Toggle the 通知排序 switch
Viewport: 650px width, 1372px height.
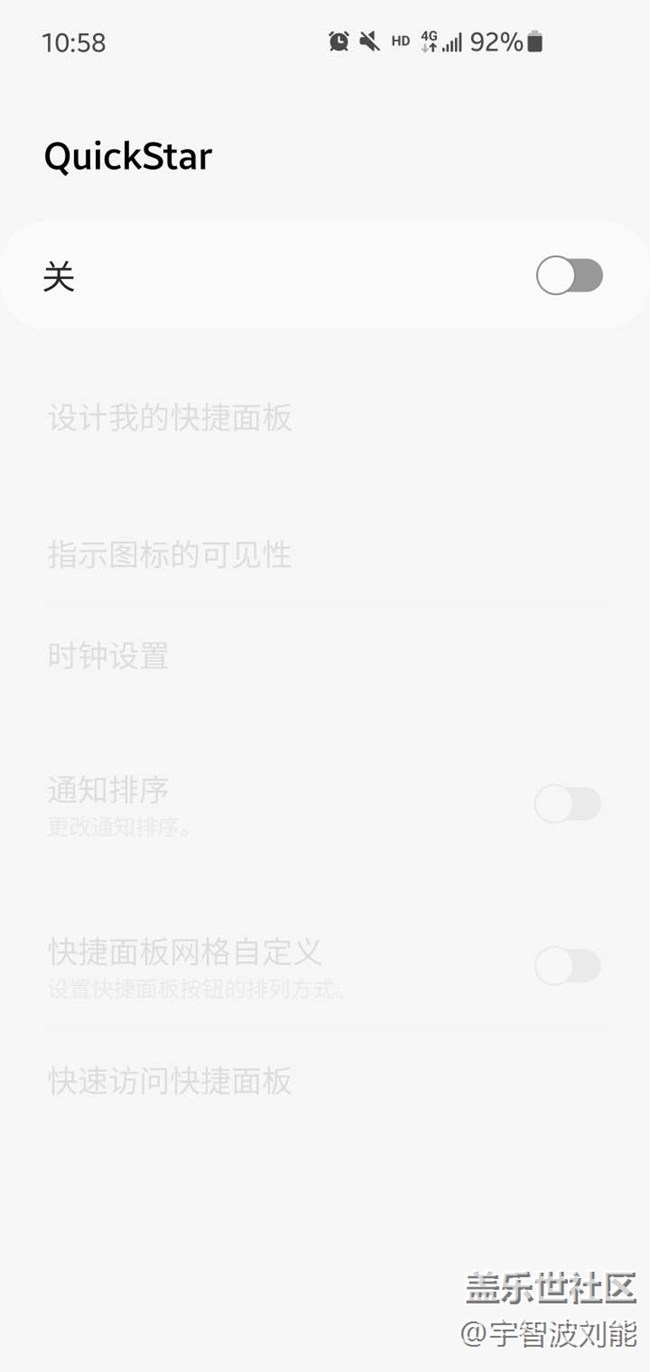[x=567, y=804]
